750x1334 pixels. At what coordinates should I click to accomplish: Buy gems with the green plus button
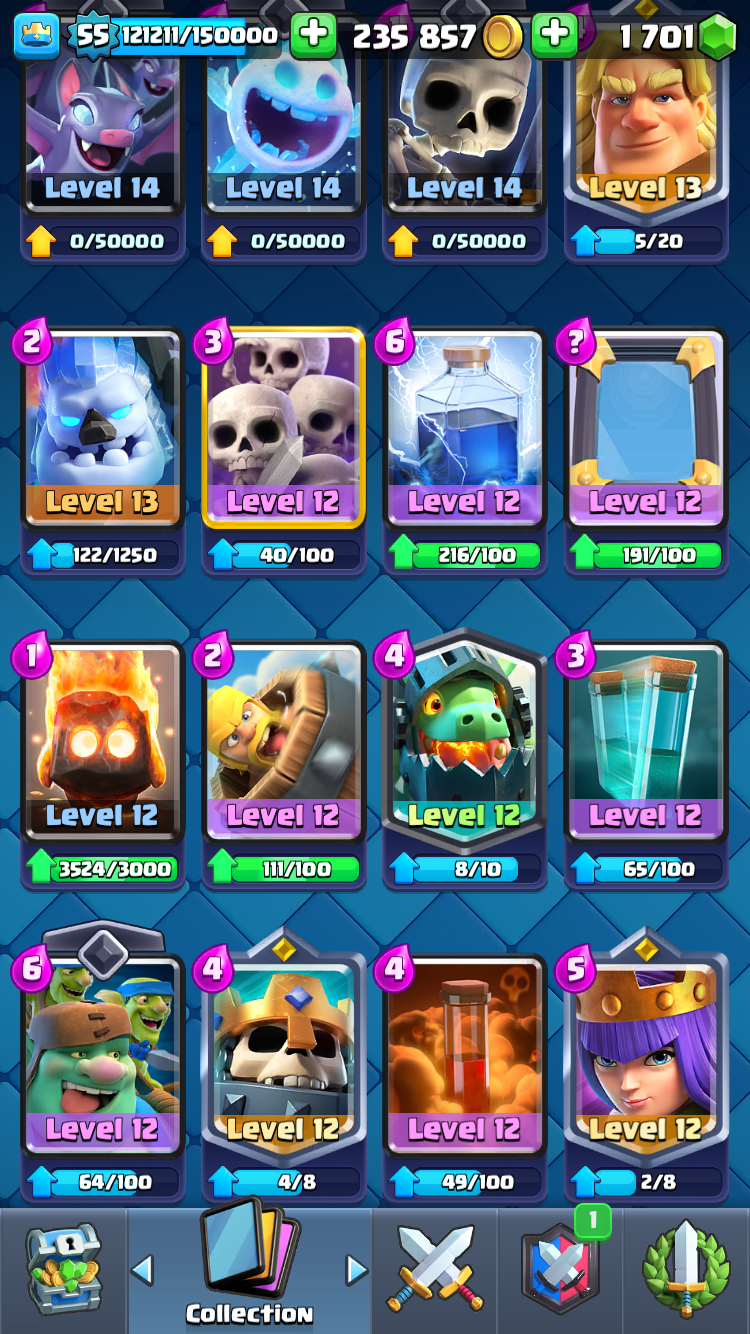pyautogui.click(x=554, y=36)
